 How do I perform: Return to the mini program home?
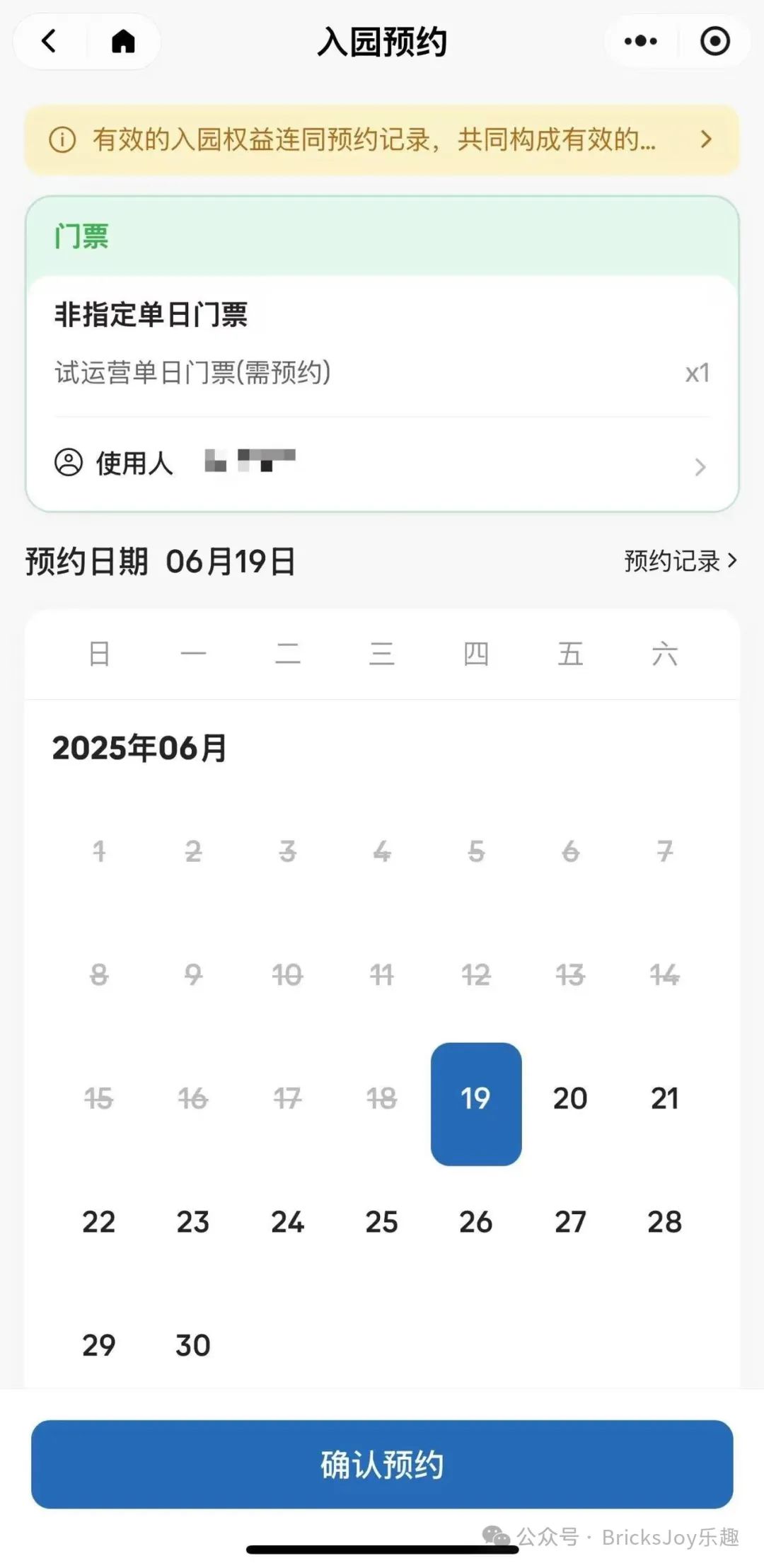tap(123, 41)
